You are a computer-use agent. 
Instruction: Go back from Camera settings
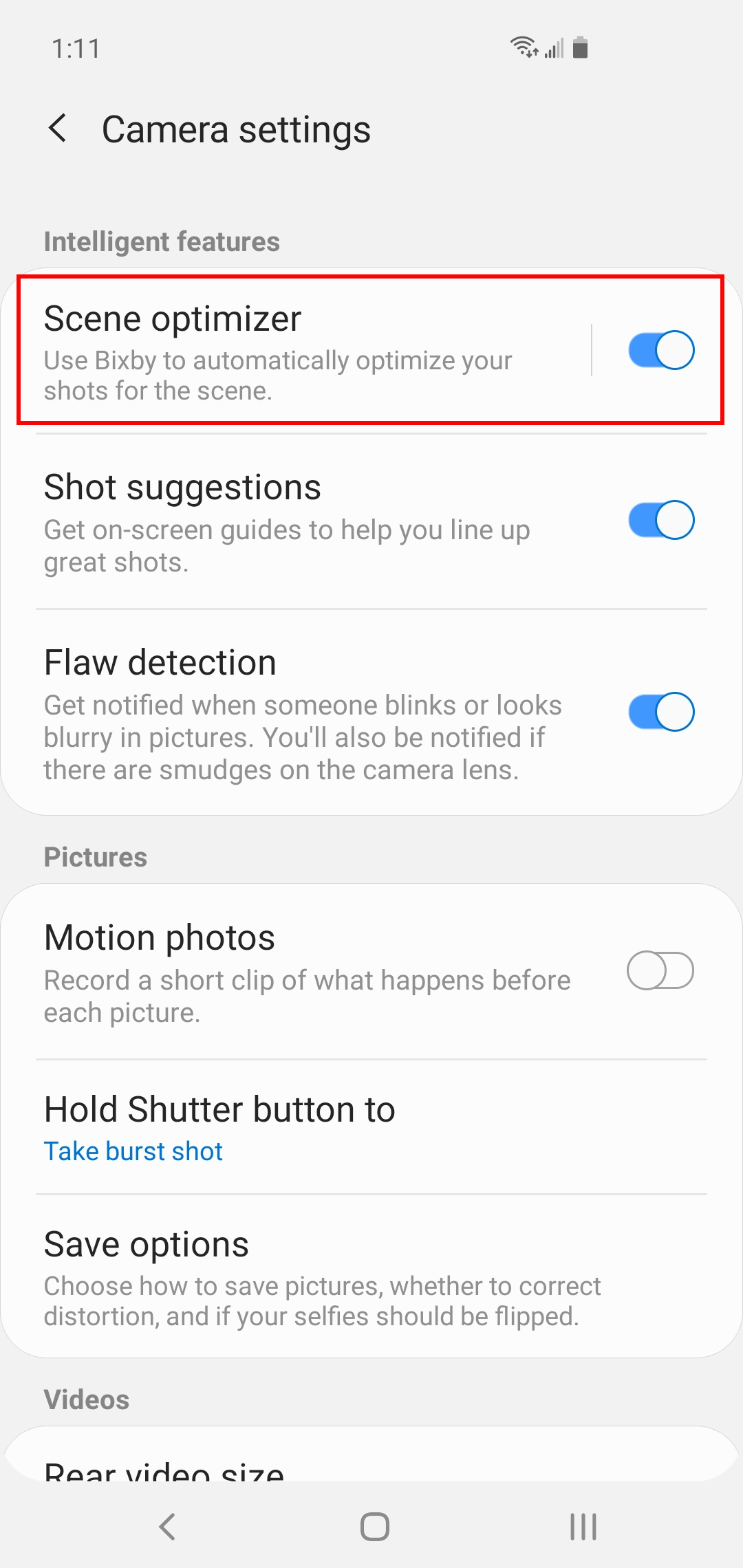58,129
